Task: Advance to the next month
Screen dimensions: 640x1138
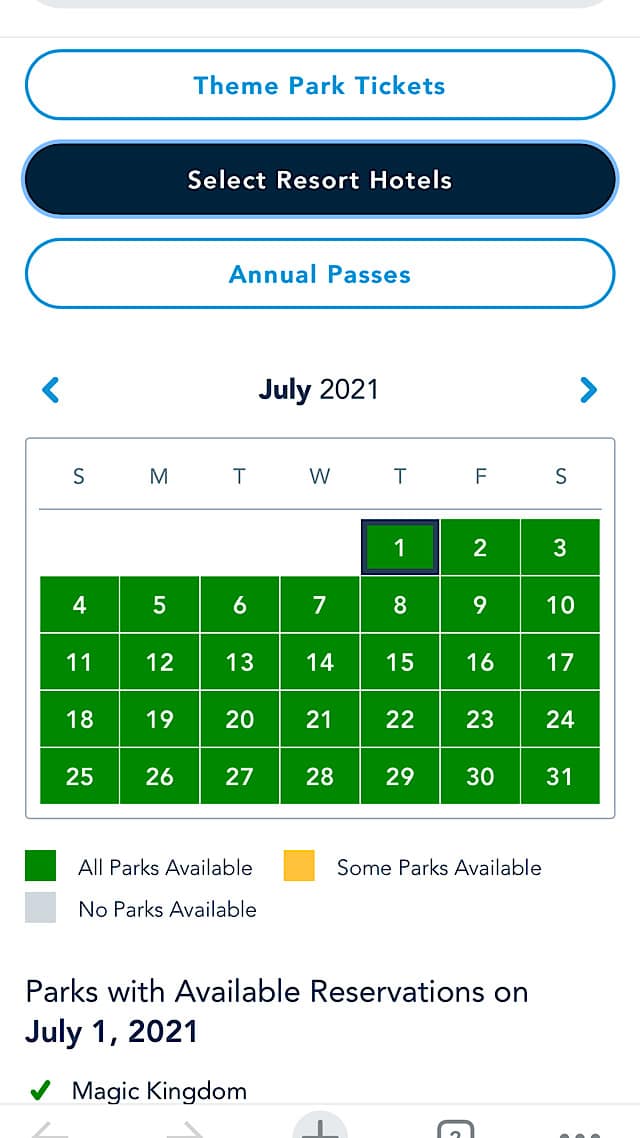Action: 588,390
